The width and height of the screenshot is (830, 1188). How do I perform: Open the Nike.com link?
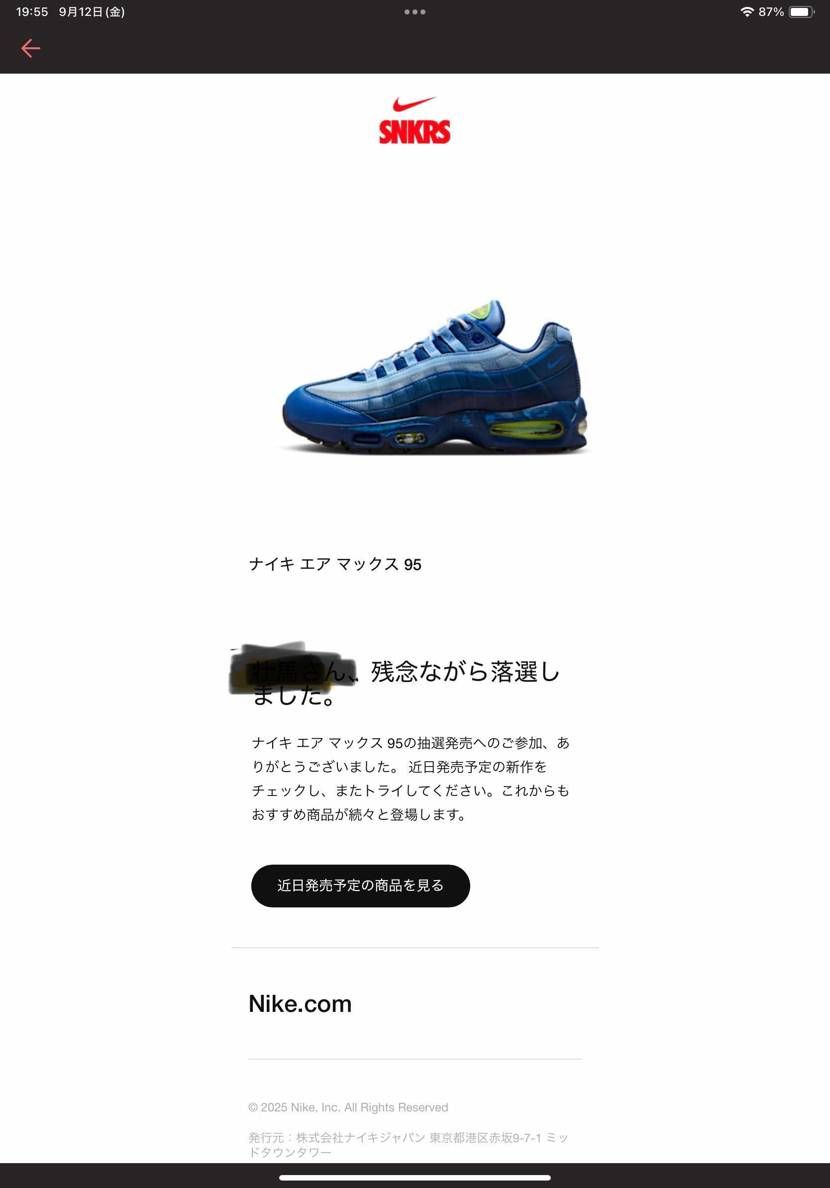point(300,1004)
